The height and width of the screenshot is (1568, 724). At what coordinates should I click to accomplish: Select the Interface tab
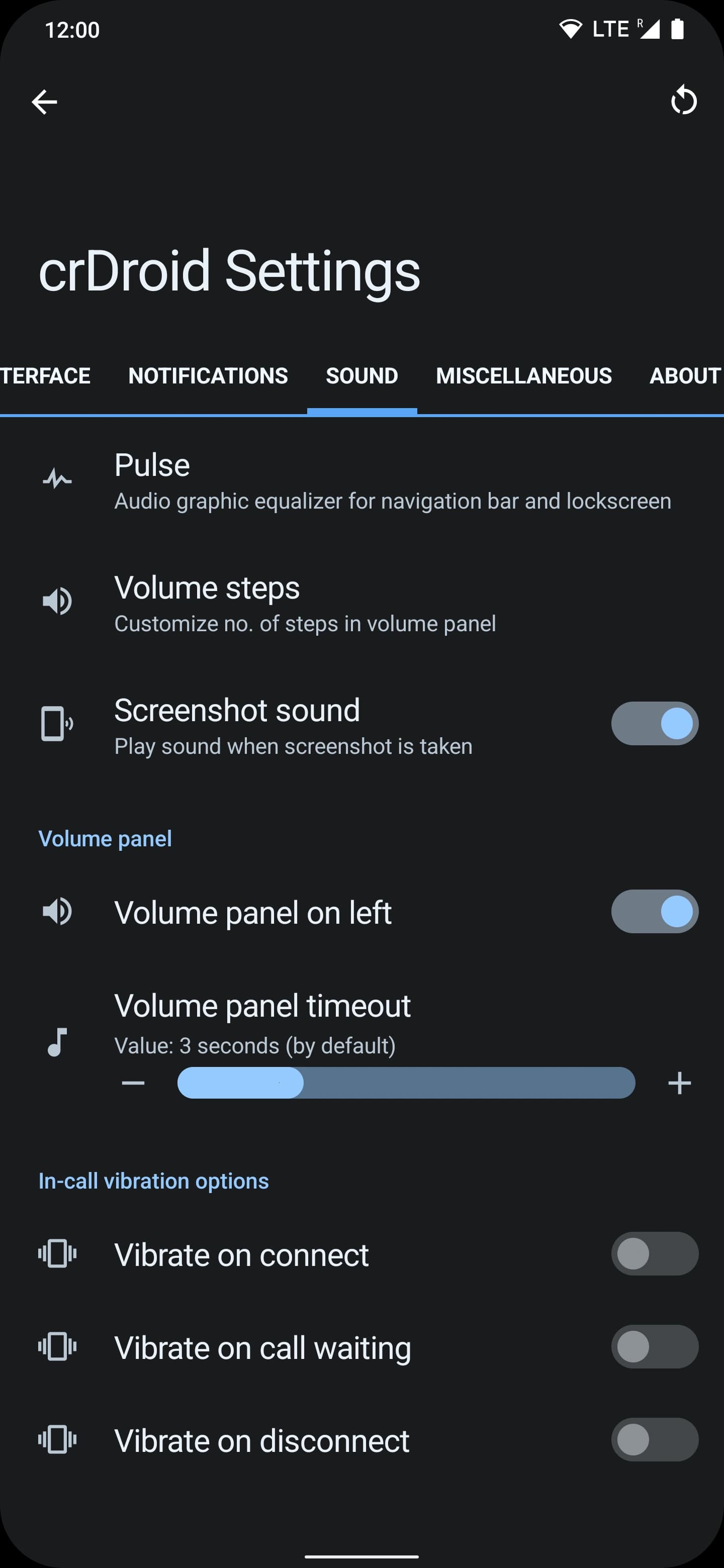point(45,375)
